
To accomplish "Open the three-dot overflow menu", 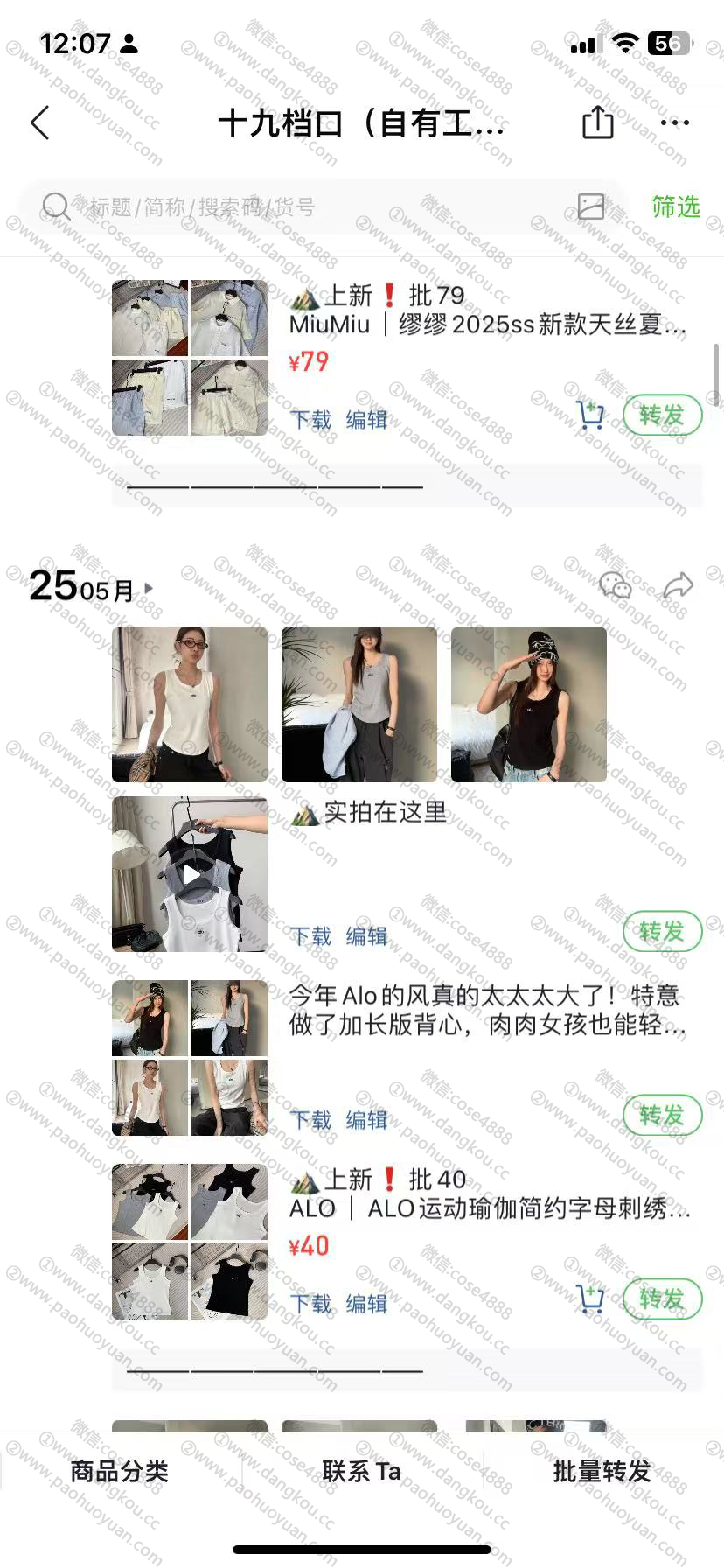I will pos(675,122).
